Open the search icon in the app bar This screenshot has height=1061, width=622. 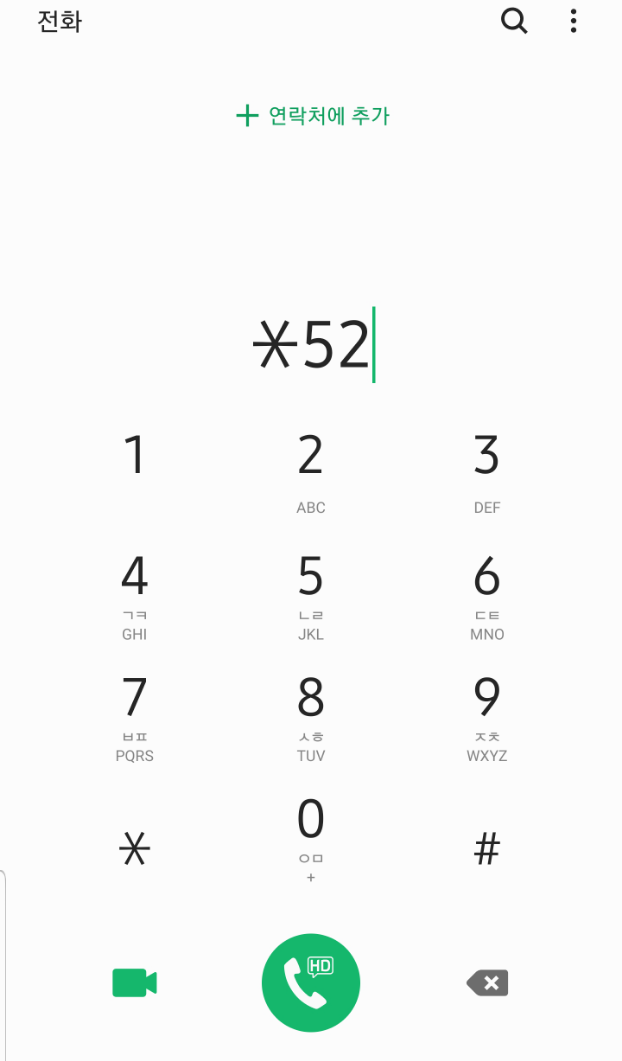[514, 21]
